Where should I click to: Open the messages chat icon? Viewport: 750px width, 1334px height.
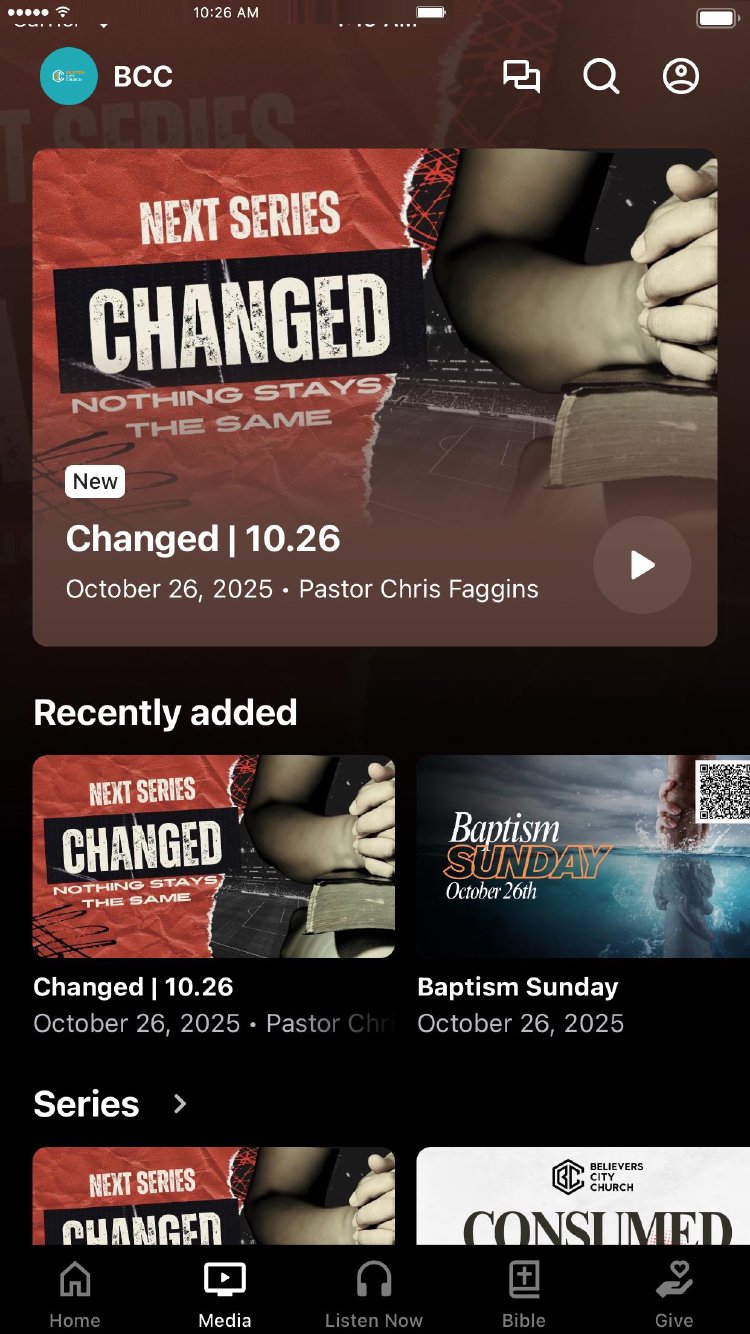click(521, 76)
